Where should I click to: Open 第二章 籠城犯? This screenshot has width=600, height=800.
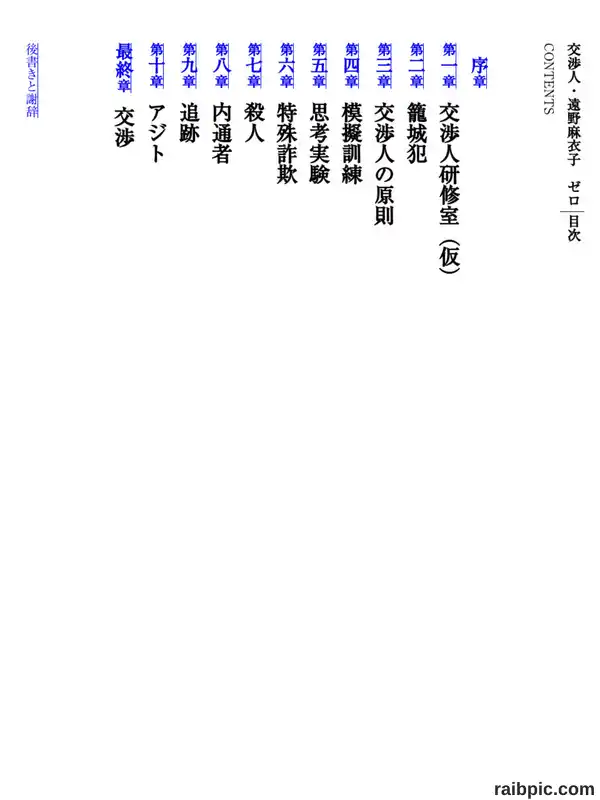pos(417,65)
